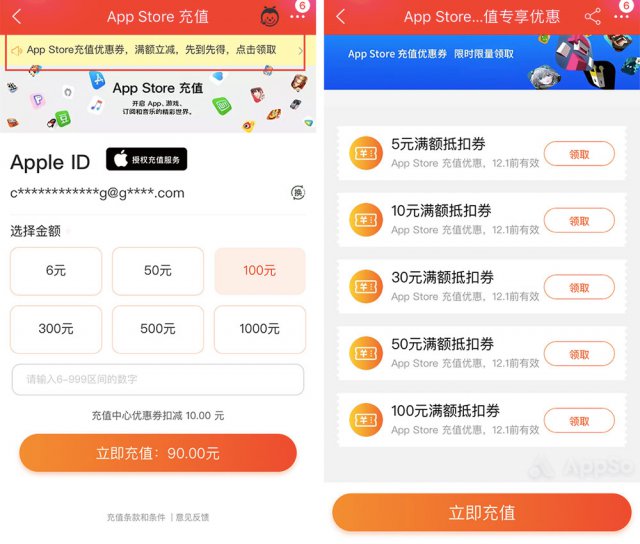The width and height of the screenshot is (640, 544).
Task: Claim the 5元满额抵扣券 coupon
Action: point(579,154)
